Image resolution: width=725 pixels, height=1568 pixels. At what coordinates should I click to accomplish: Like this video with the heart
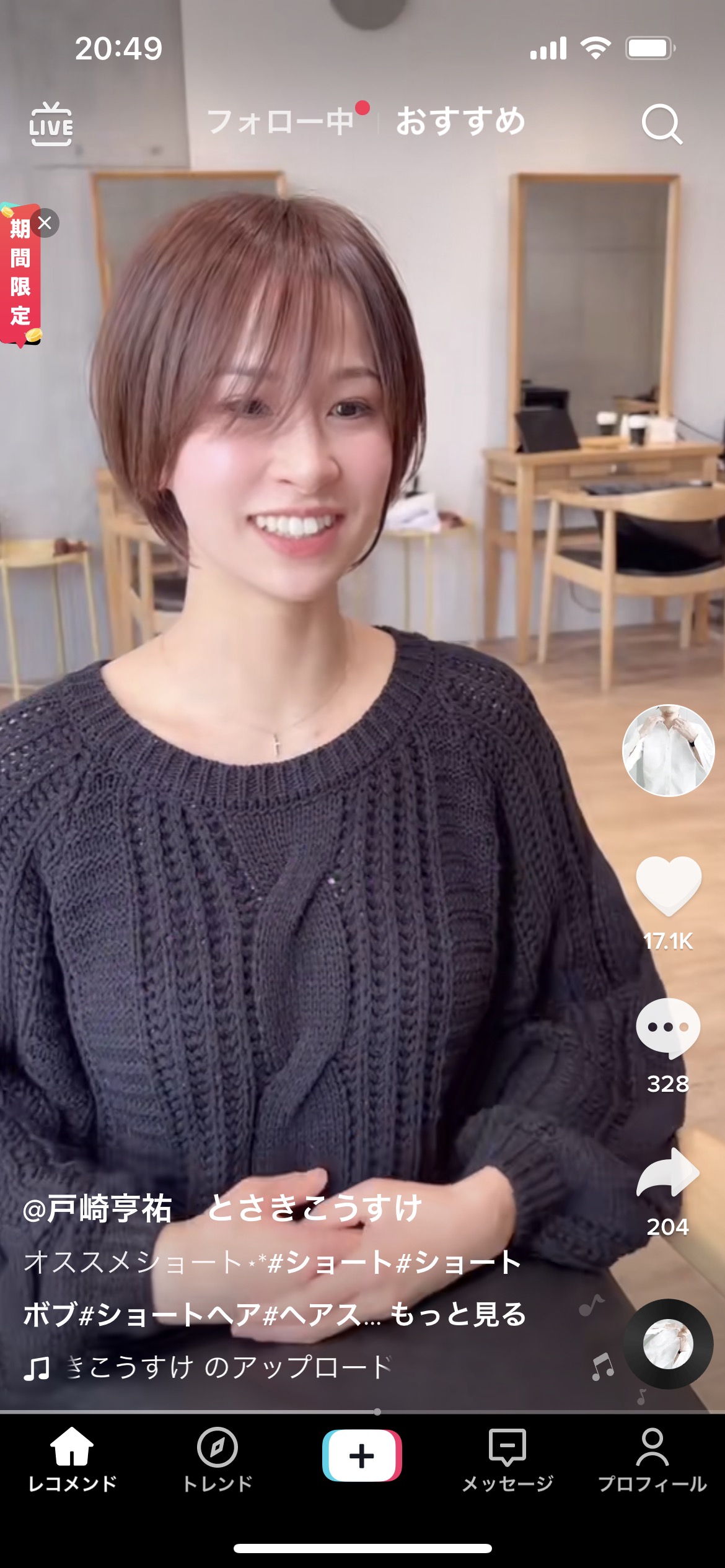[x=668, y=886]
